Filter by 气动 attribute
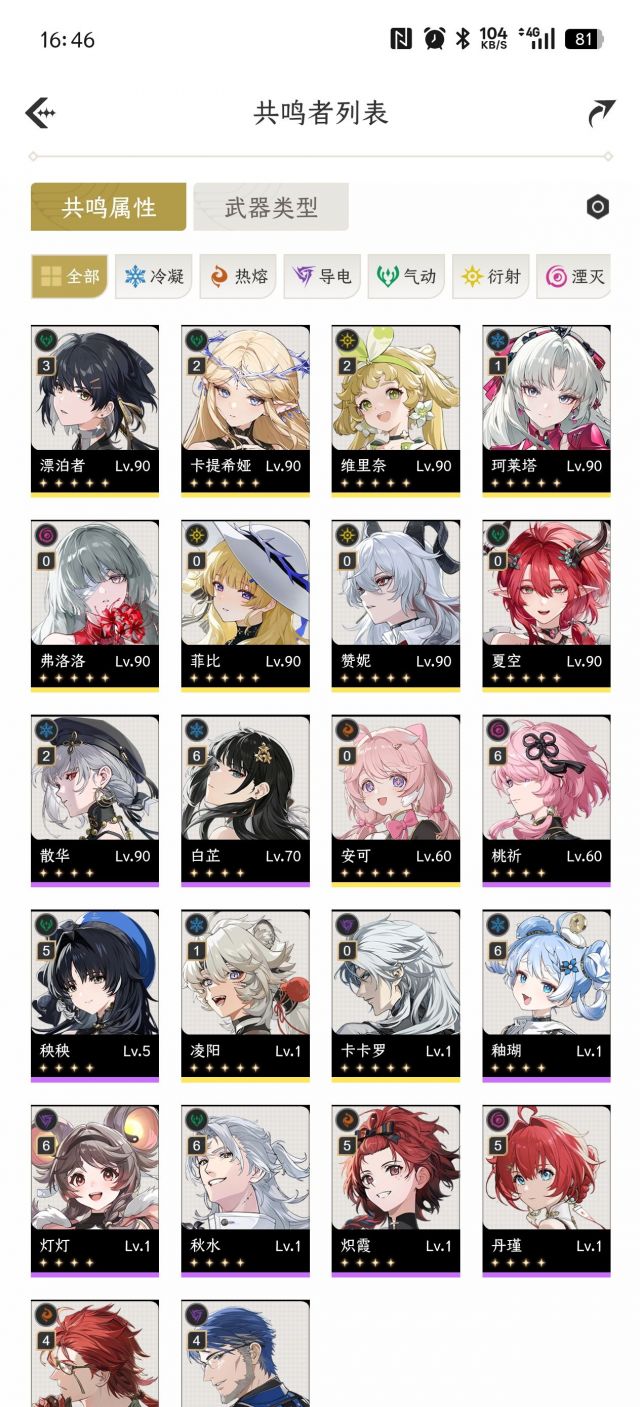Viewport: 640px width, 1407px height. (x=406, y=276)
